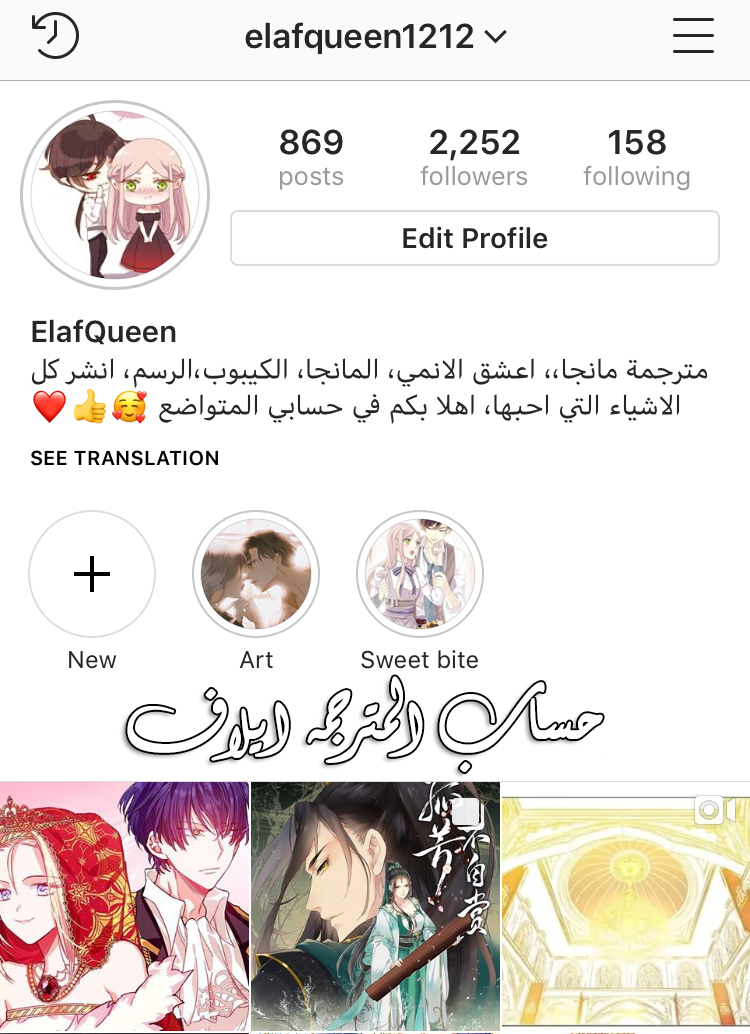Expand the elafqueen1212 account switcher
The height and width of the screenshot is (1034, 750).
pyautogui.click(x=376, y=38)
